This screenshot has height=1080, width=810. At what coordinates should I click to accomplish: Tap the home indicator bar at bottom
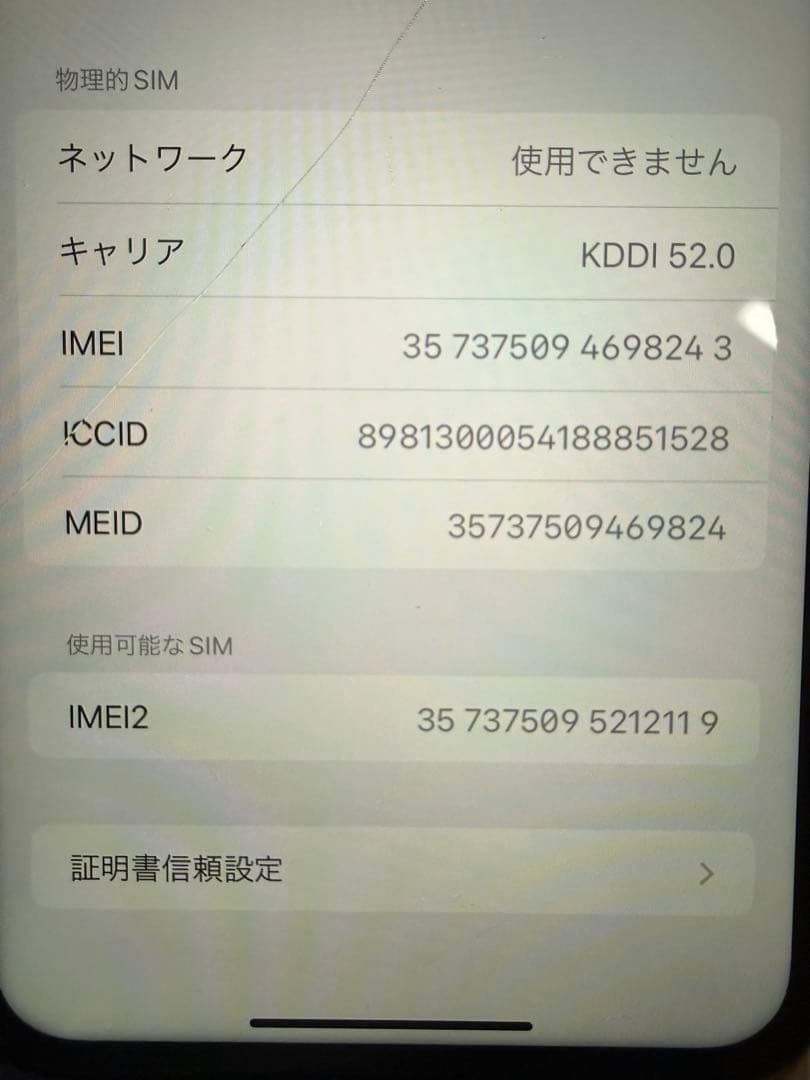coord(390,1022)
